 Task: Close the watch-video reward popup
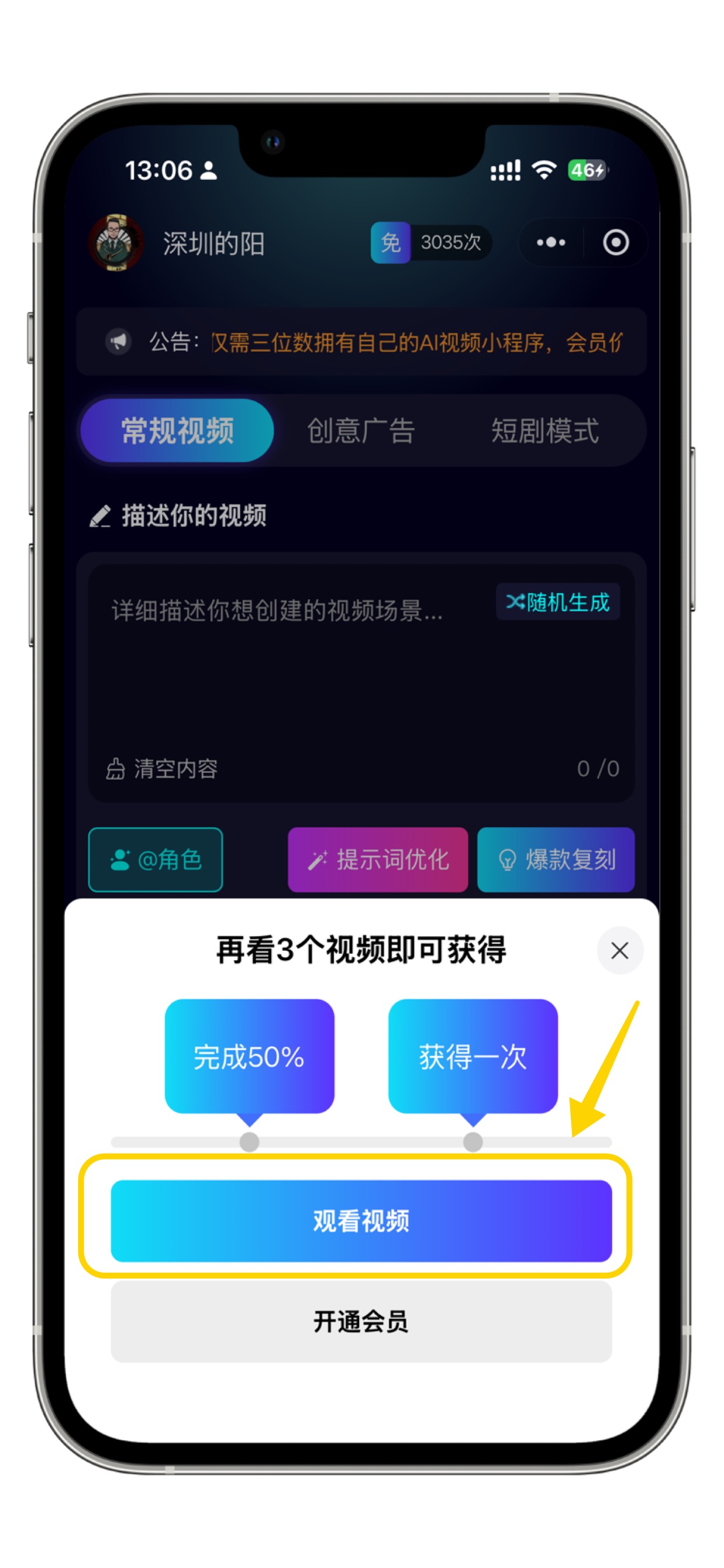click(619, 950)
